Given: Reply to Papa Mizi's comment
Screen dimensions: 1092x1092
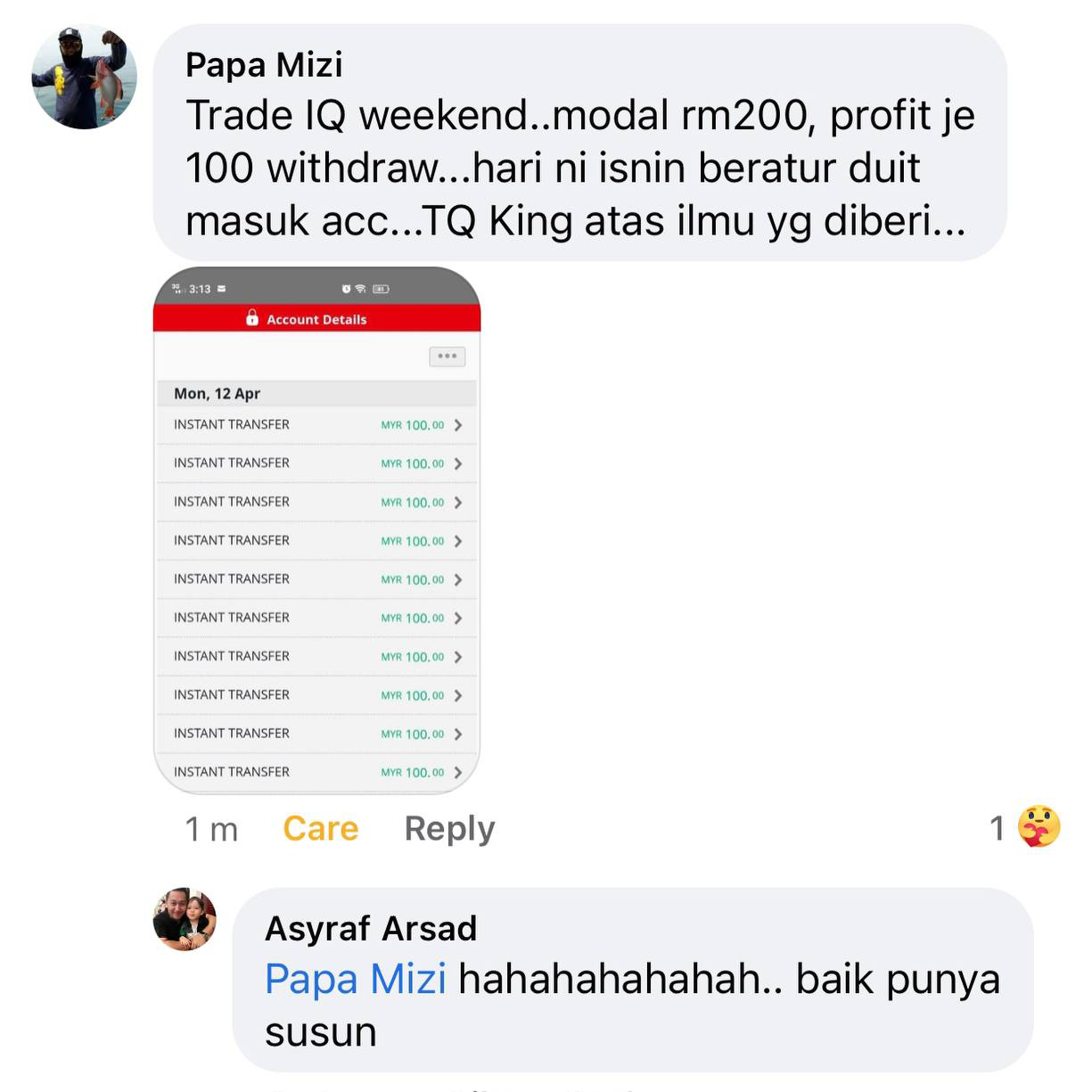Looking at the screenshot, I should tap(449, 828).
